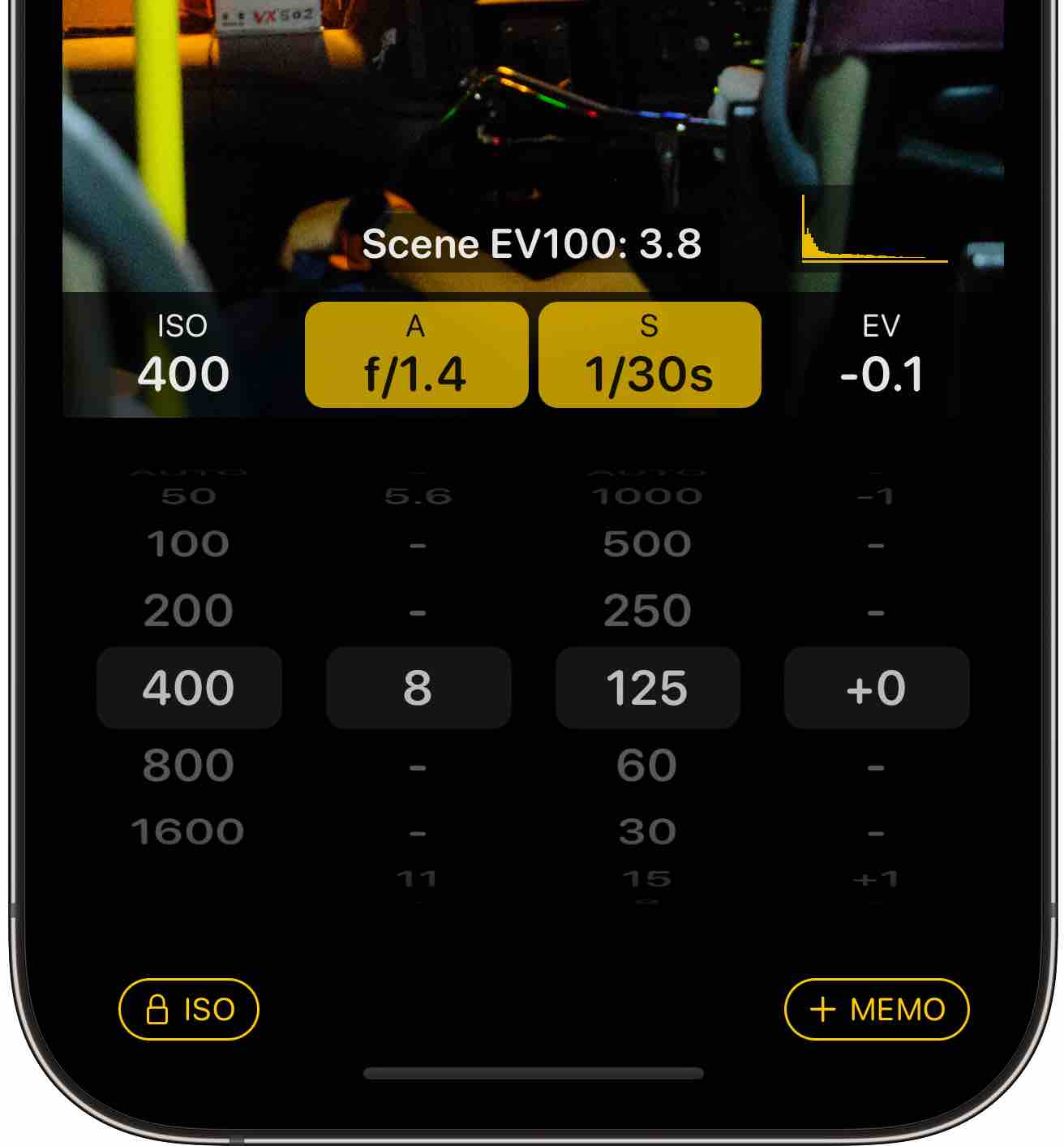Set shutter speed to 500
The height and width of the screenshot is (1146, 1064).
(x=647, y=544)
